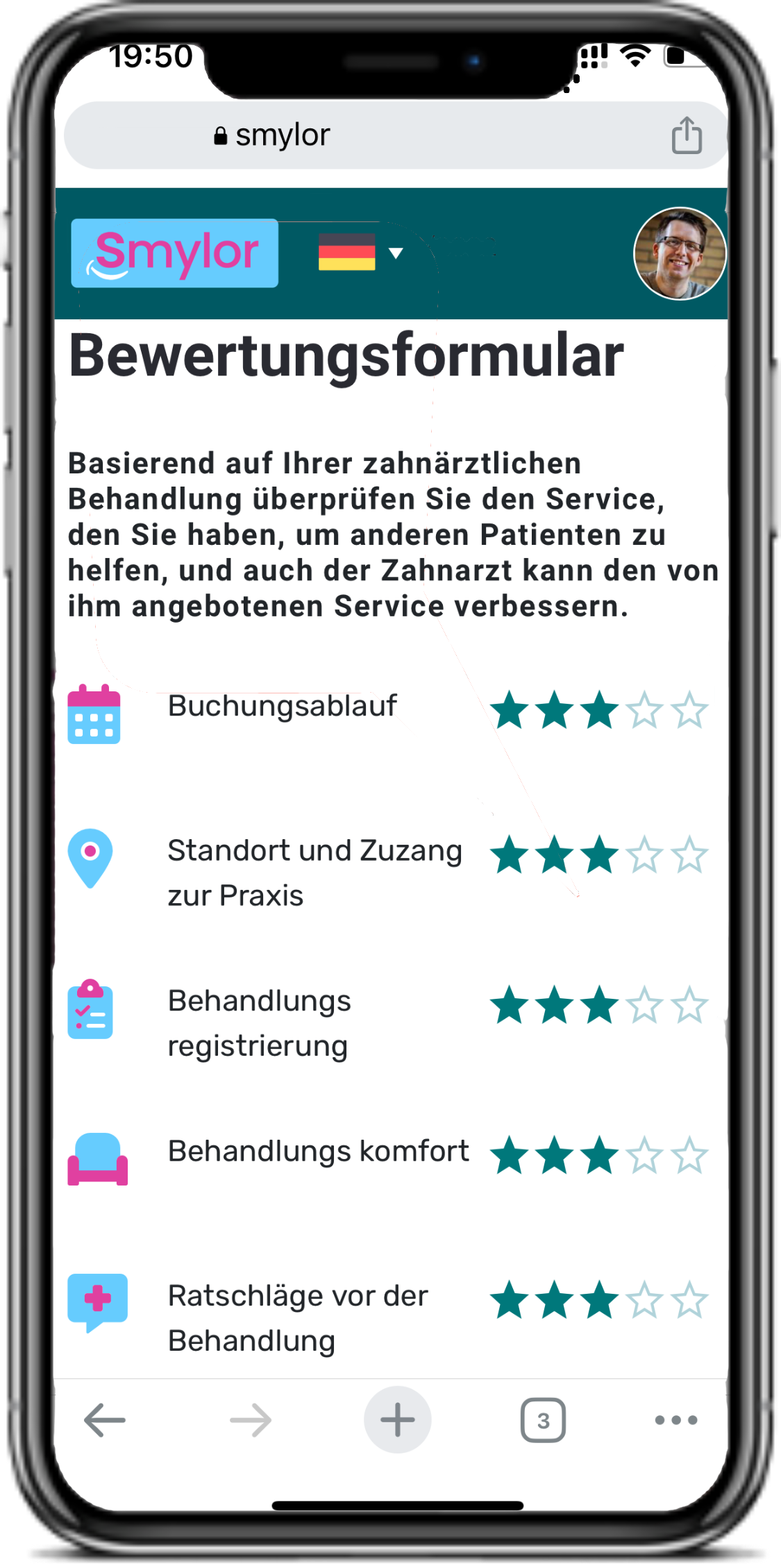Go back in the browser
The width and height of the screenshot is (781, 1568).
pos(105,1419)
